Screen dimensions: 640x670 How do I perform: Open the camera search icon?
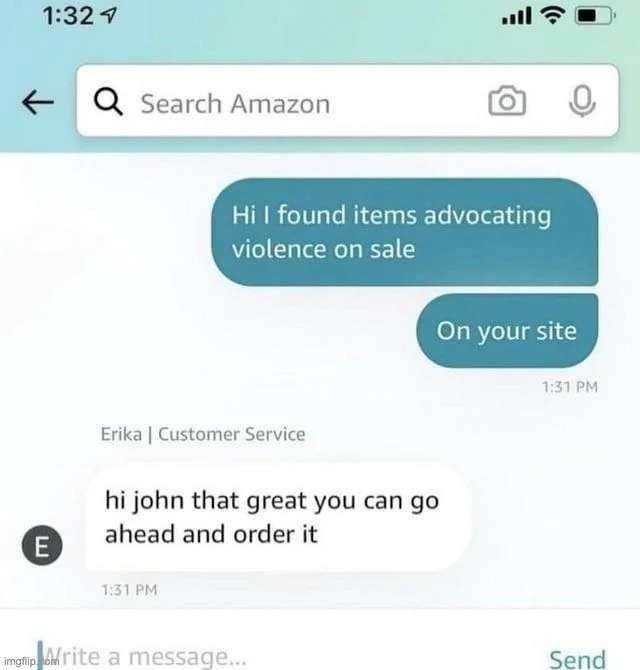click(x=507, y=102)
